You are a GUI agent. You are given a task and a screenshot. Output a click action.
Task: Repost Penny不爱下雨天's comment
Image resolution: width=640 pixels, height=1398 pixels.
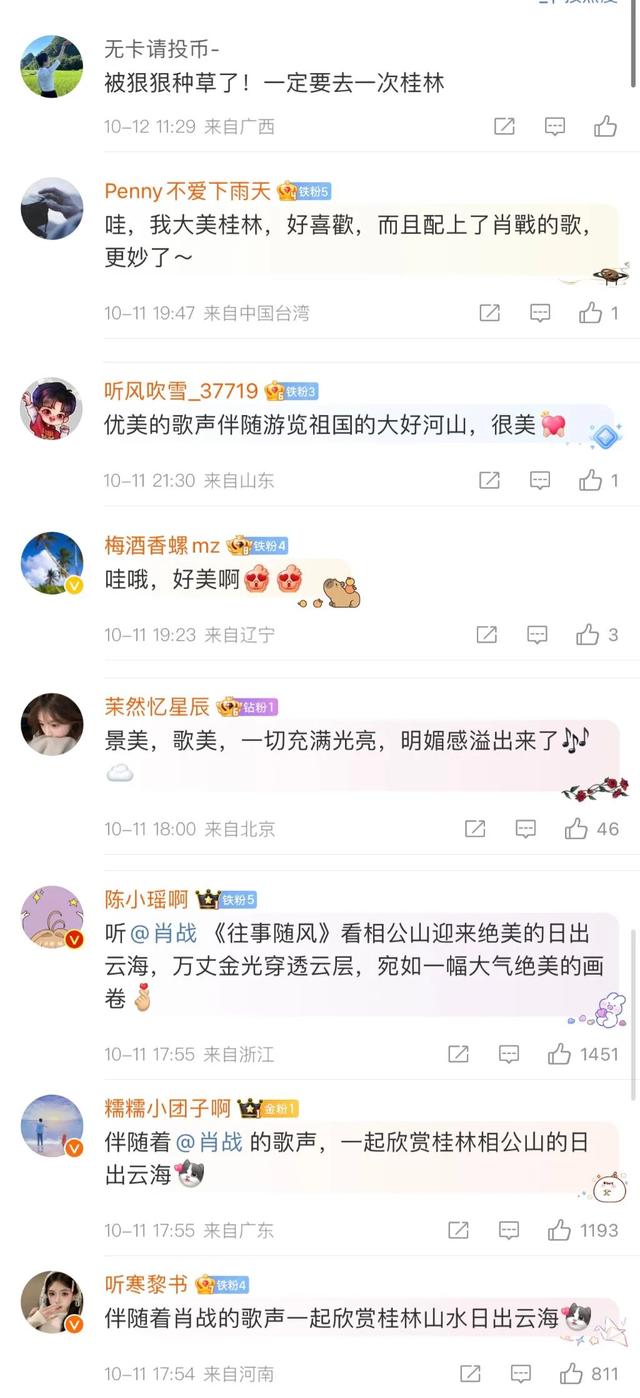pos(489,313)
